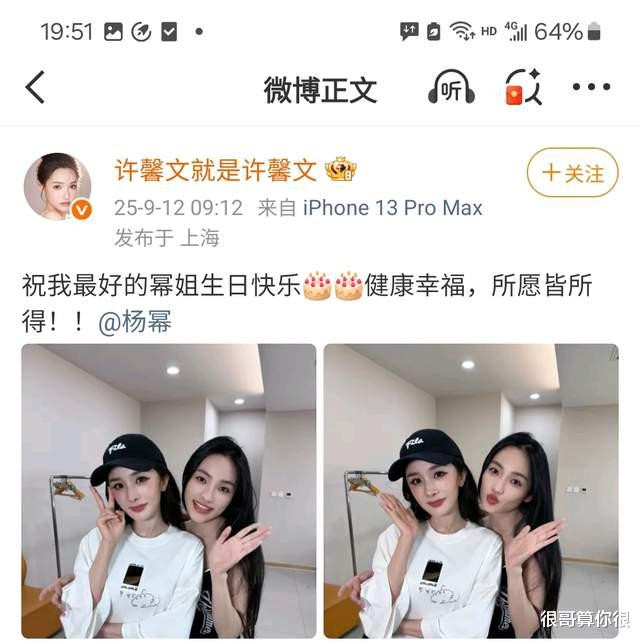View the second photo with the kiss pose

[471, 490]
